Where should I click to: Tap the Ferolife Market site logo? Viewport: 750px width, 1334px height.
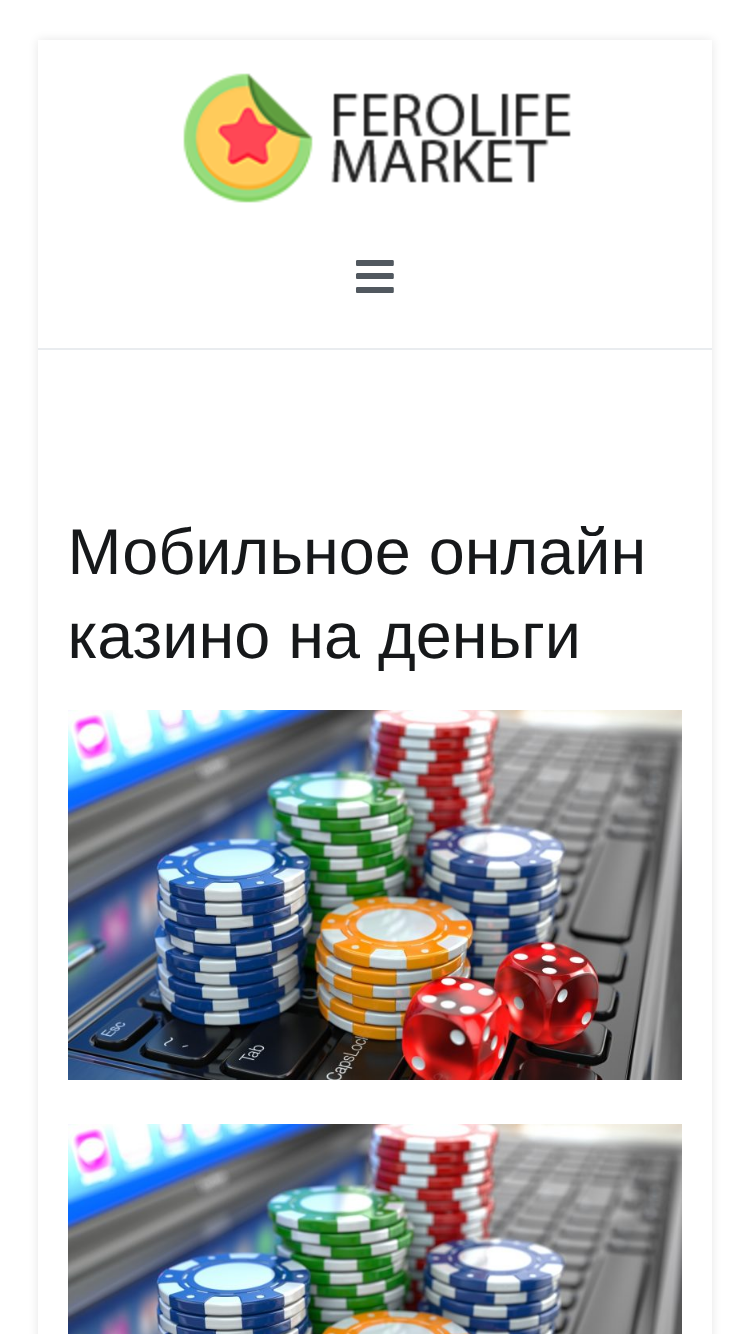pyautogui.click(x=377, y=138)
